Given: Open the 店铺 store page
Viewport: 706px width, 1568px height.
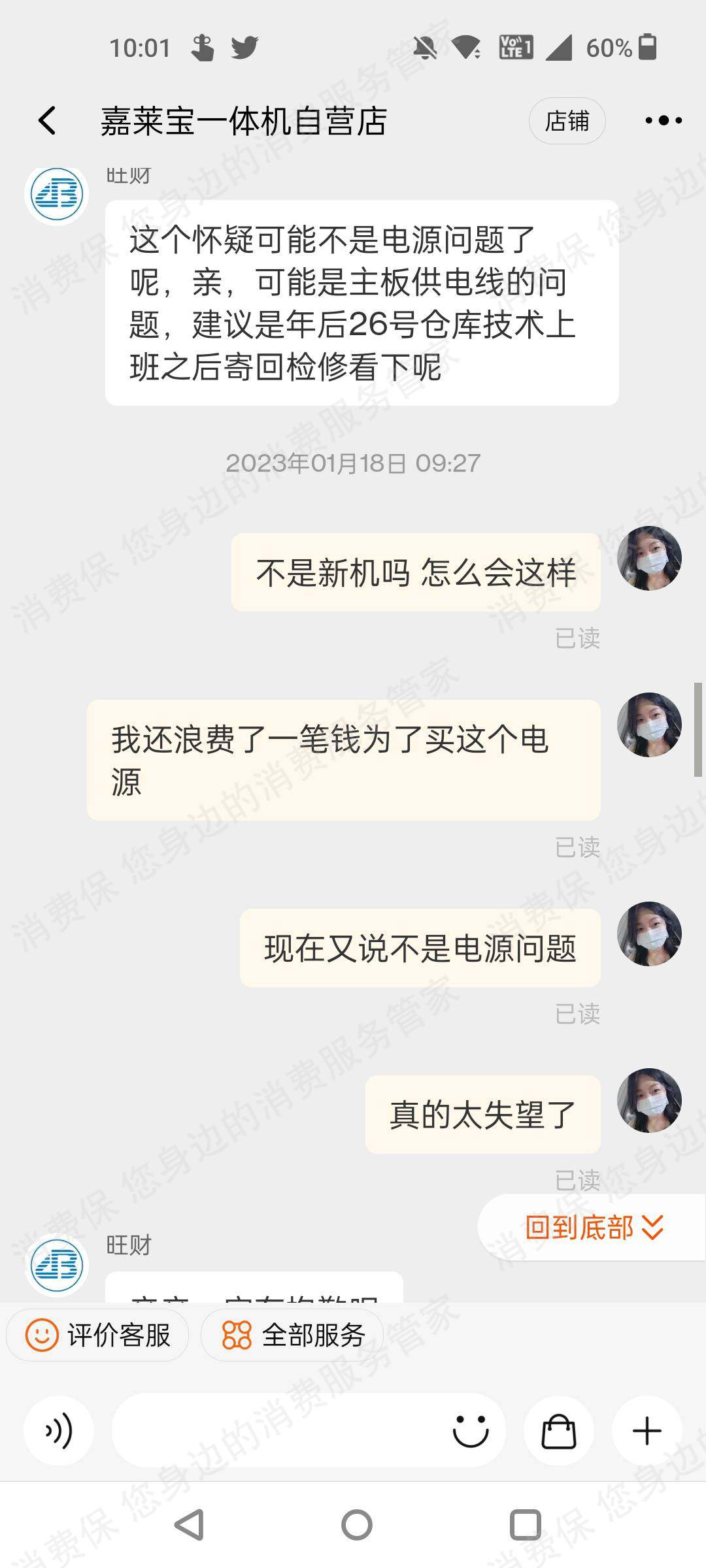Looking at the screenshot, I should tap(567, 121).
